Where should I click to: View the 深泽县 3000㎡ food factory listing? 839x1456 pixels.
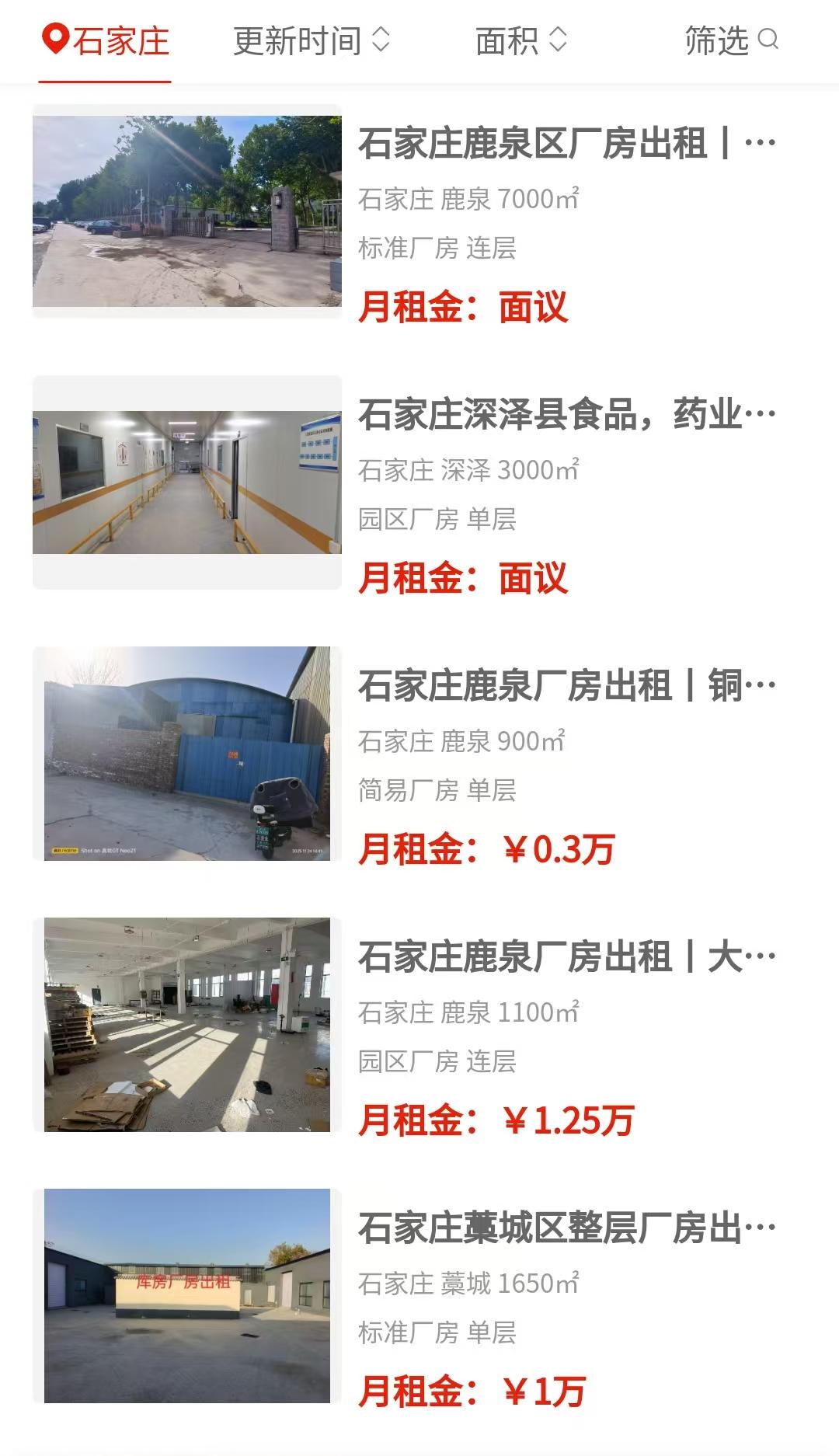[566, 415]
